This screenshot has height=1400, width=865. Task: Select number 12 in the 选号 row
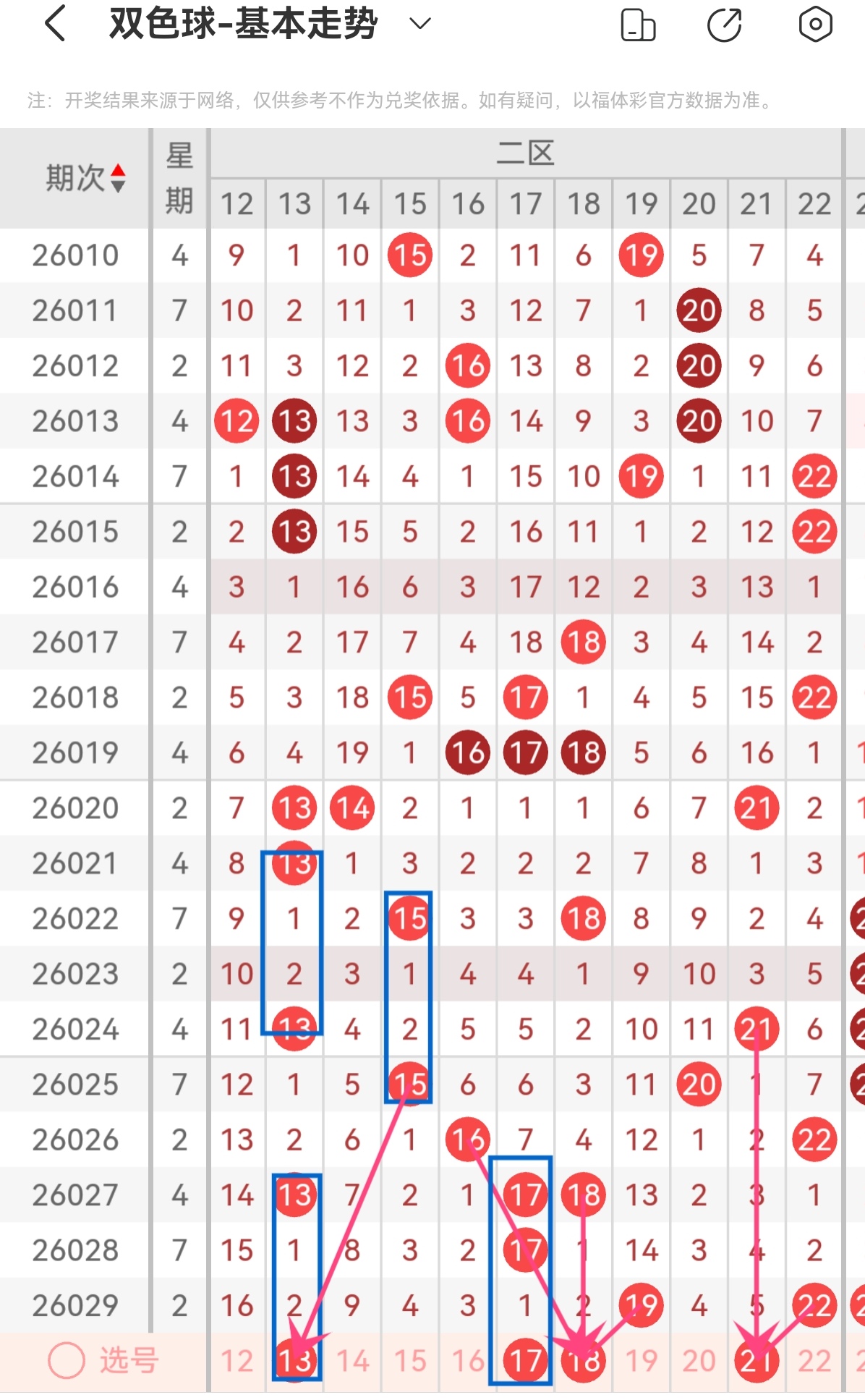point(237,1361)
